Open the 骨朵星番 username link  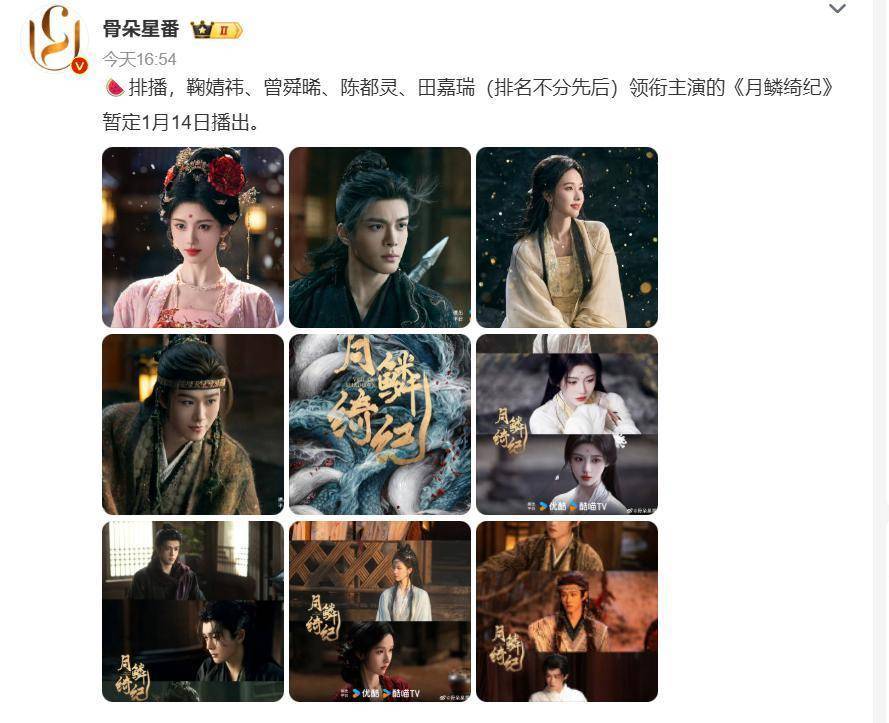(x=140, y=28)
